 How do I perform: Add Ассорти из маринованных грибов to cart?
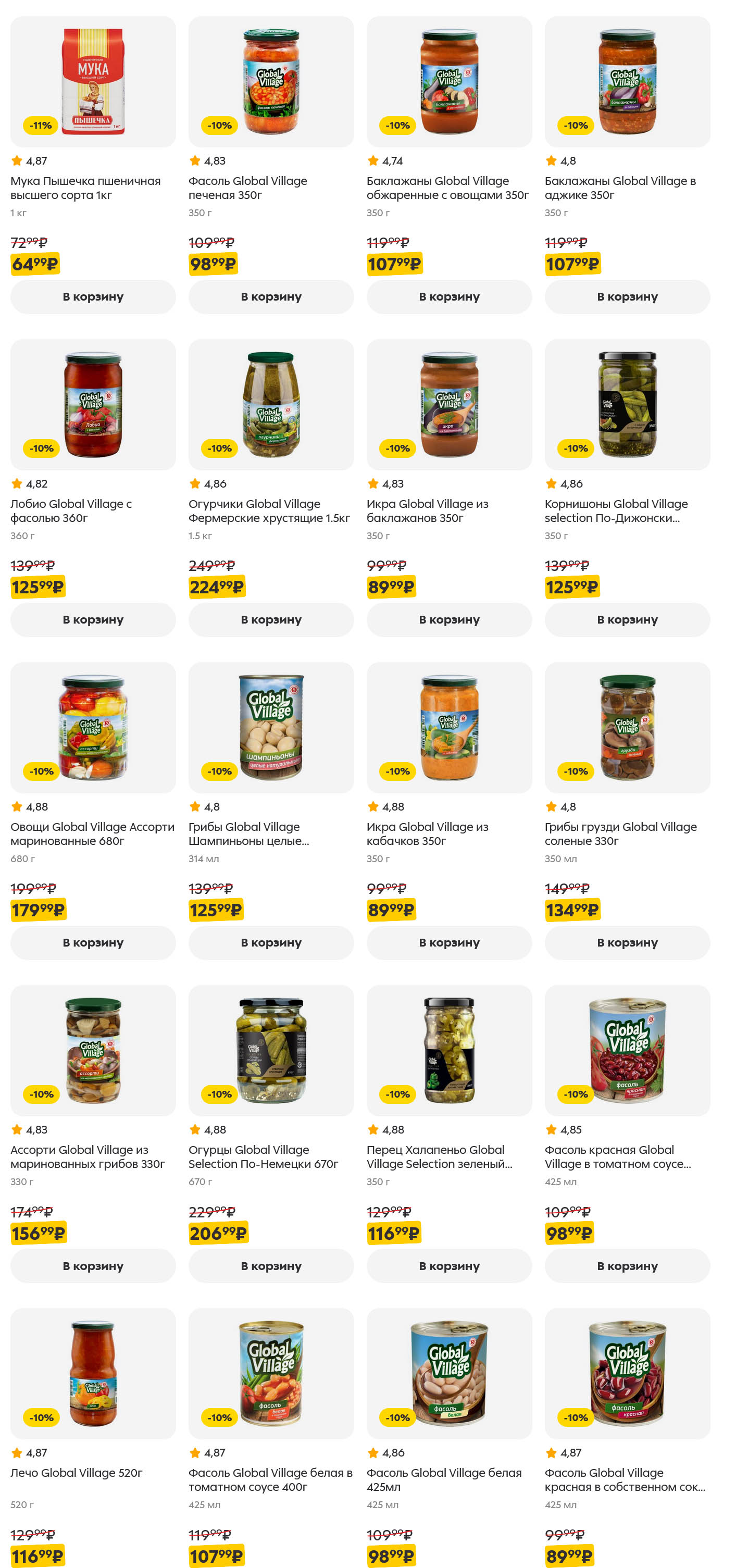point(93,1265)
